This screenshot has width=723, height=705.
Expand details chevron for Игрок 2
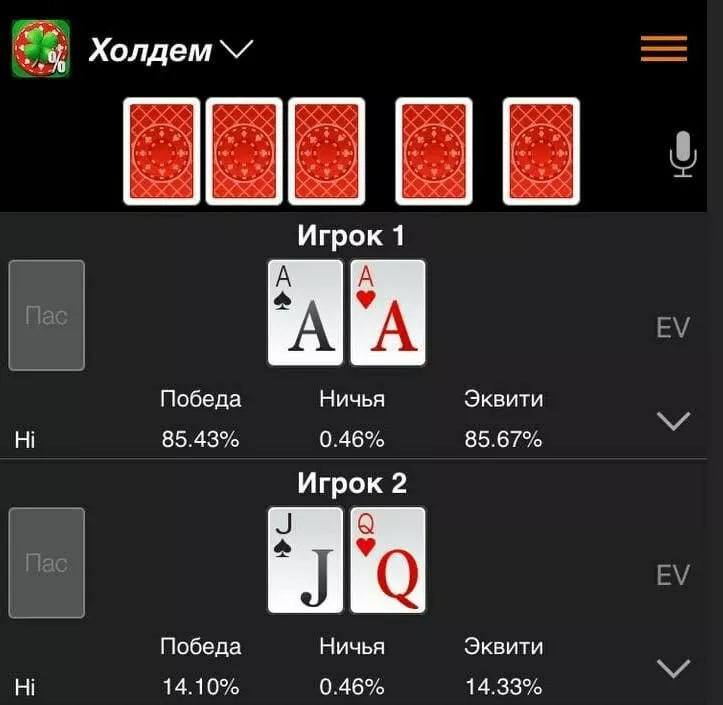click(x=672, y=668)
